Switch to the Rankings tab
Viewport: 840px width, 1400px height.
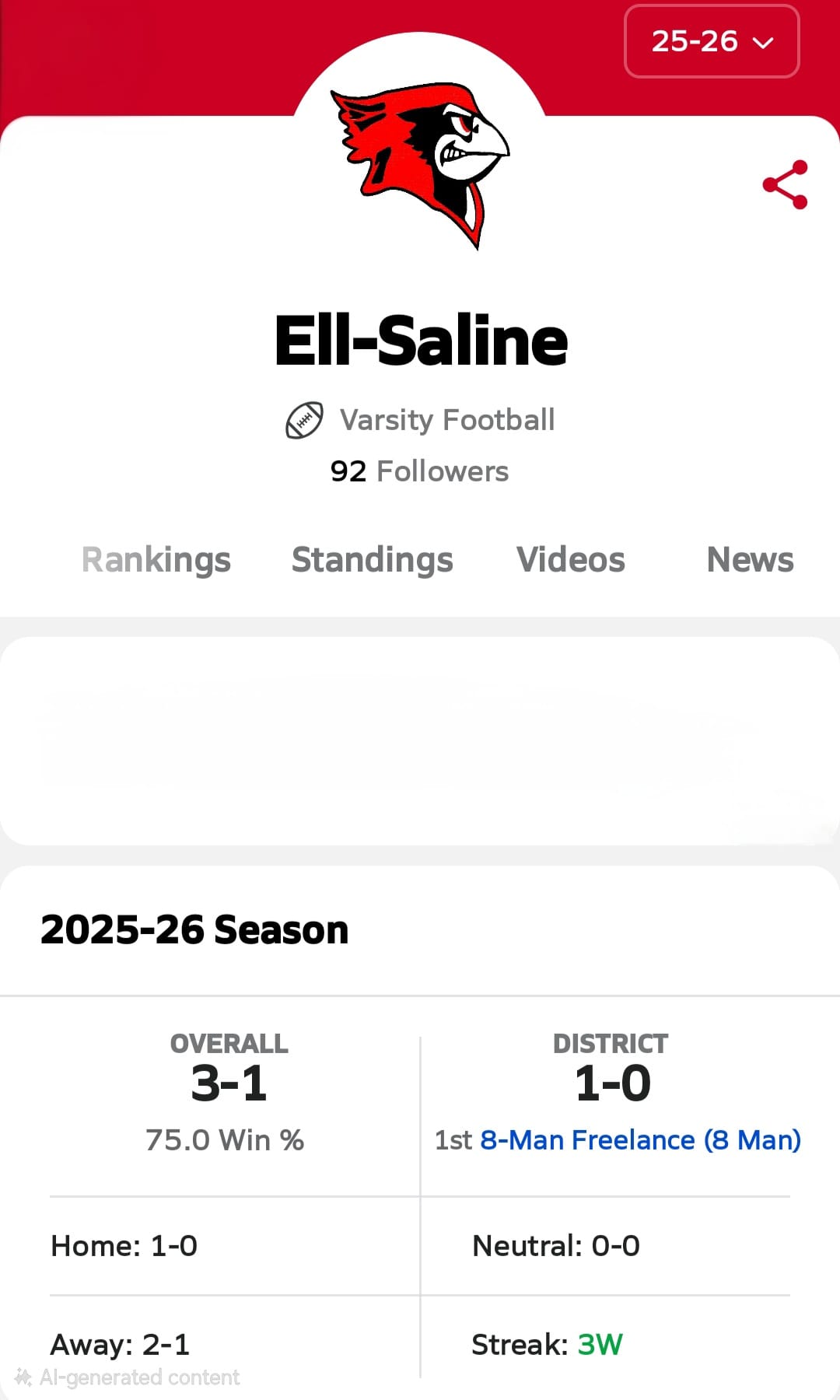156,560
